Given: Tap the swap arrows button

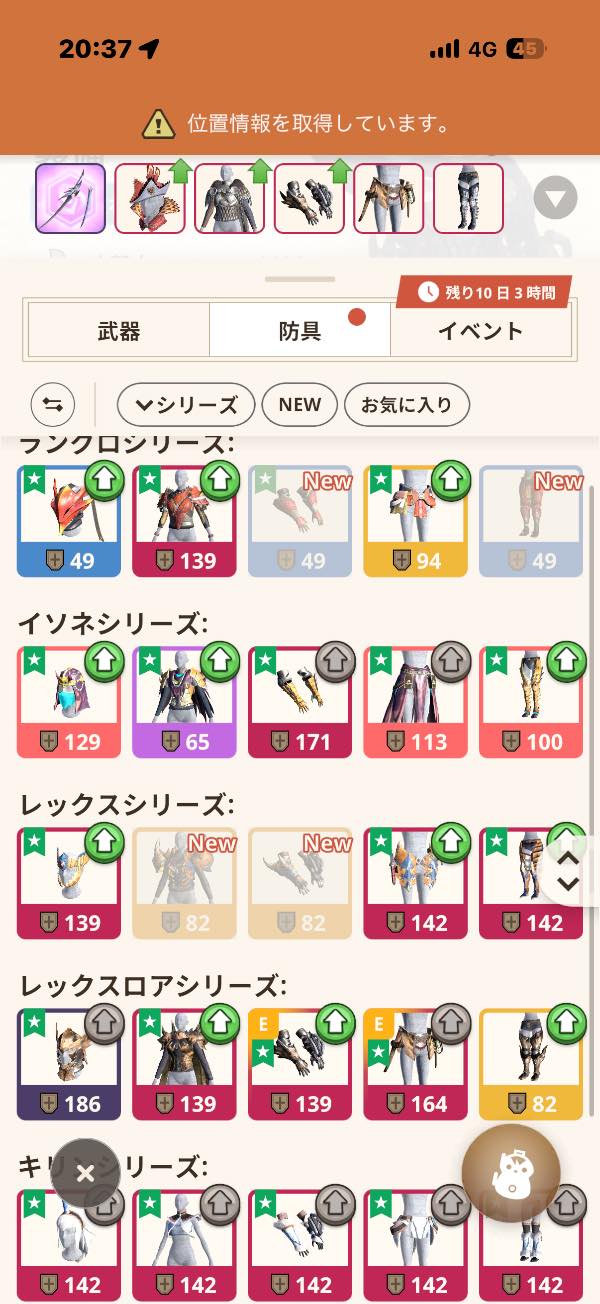Looking at the screenshot, I should [x=53, y=404].
